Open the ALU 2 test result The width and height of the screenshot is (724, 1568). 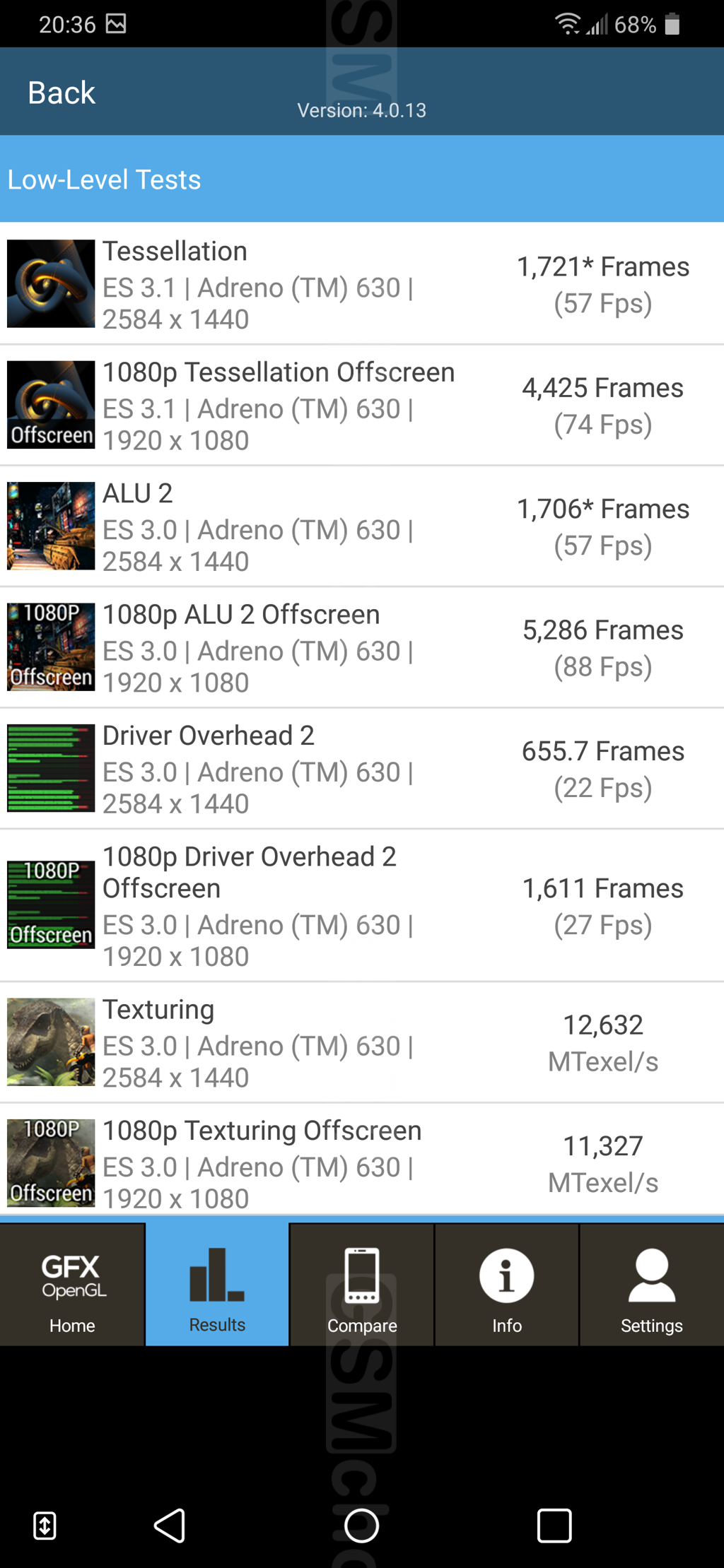point(362,526)
